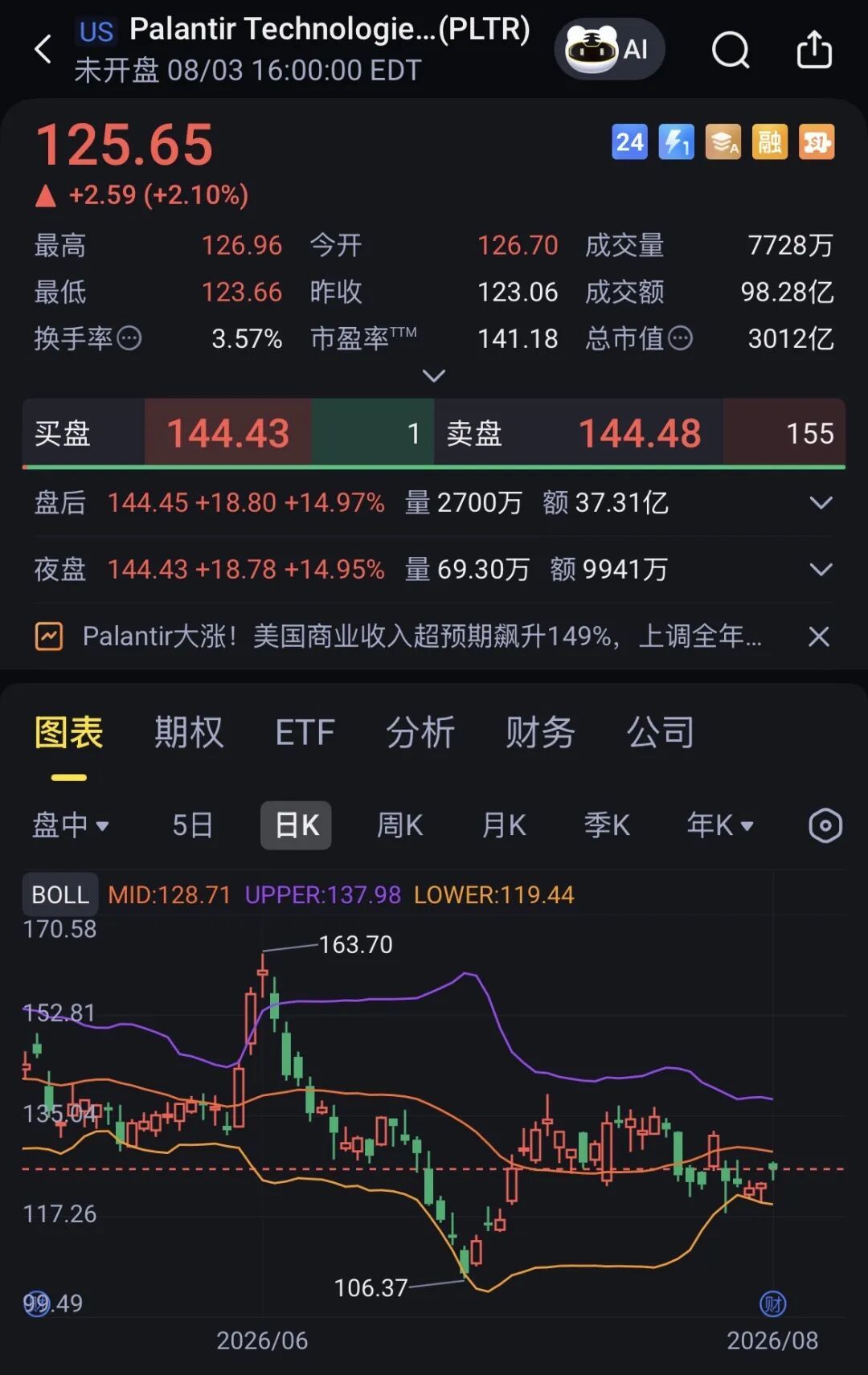Image resolution: width=868 pixels, height=1375 pixels.
Task: Share this stock page
Action: [x=814, y=49]
